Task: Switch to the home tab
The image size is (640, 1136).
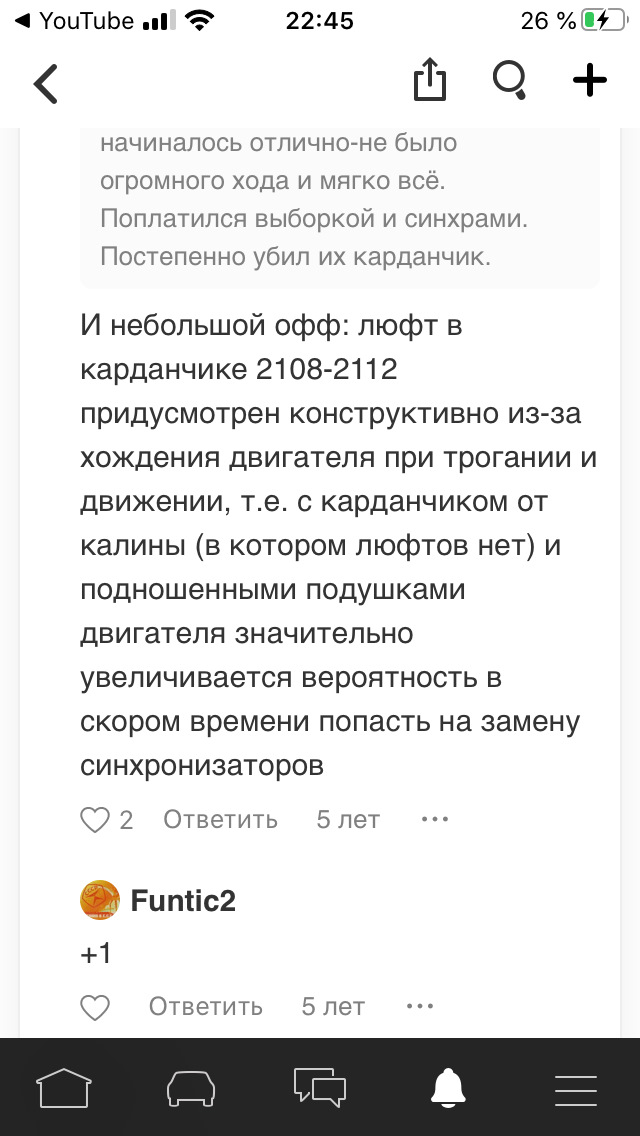Action: tap(64, 1087)
